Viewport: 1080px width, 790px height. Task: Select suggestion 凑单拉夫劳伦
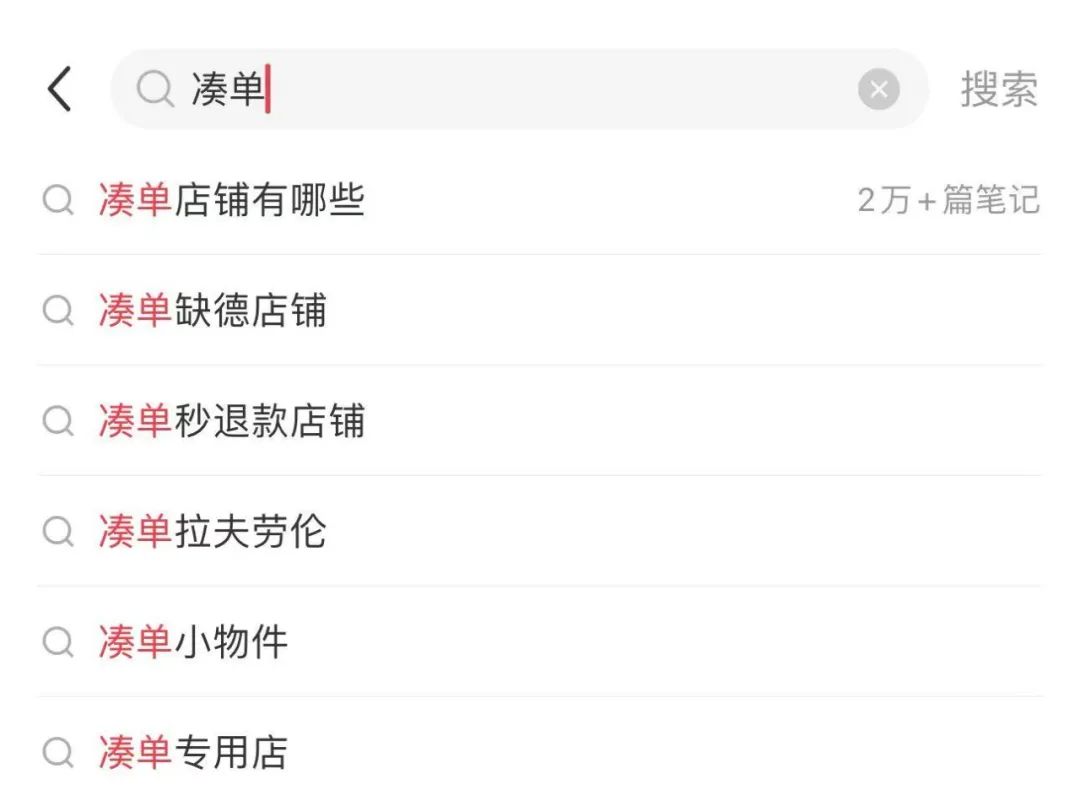[213, 531]
